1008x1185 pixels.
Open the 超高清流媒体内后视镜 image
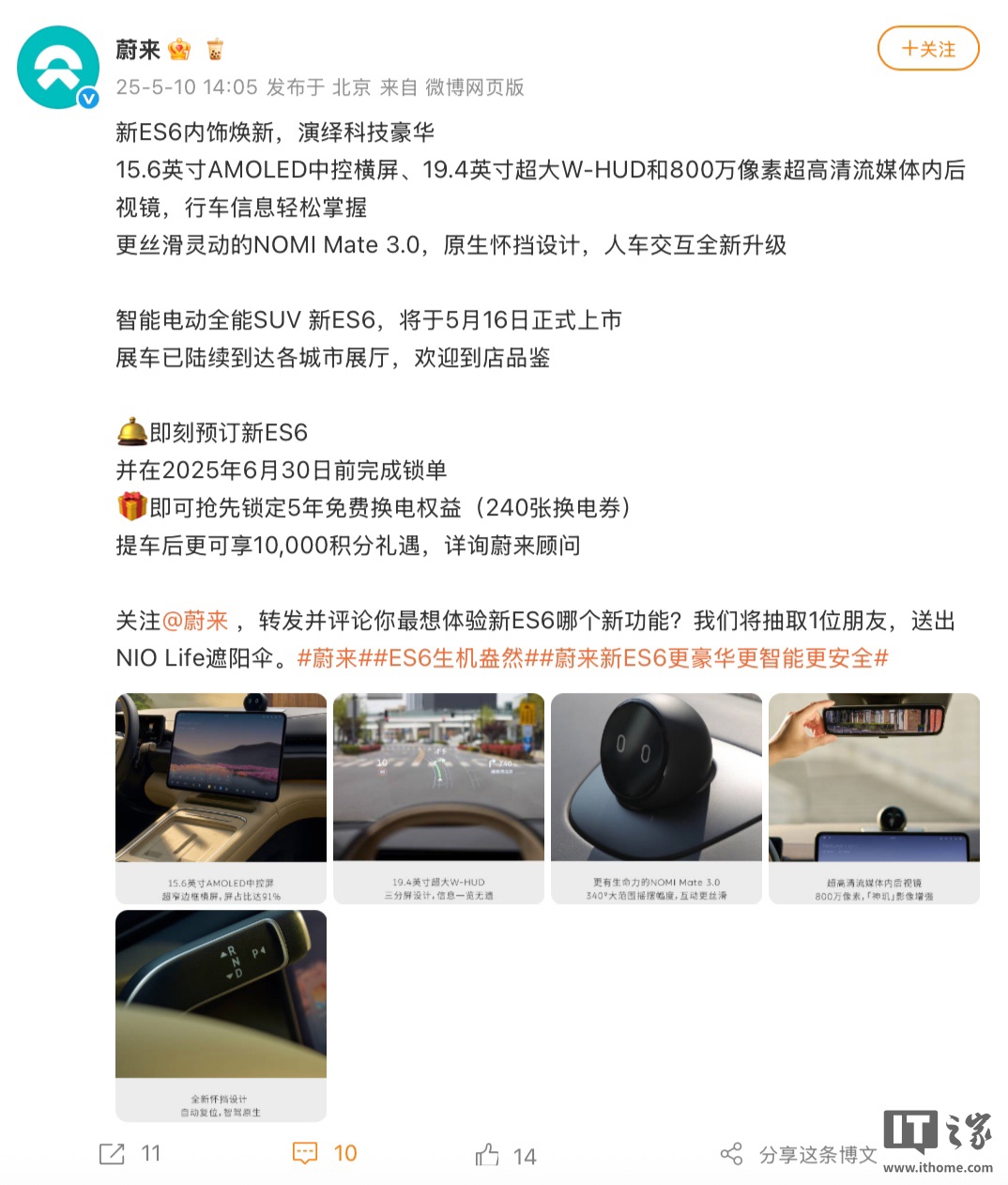874,798
